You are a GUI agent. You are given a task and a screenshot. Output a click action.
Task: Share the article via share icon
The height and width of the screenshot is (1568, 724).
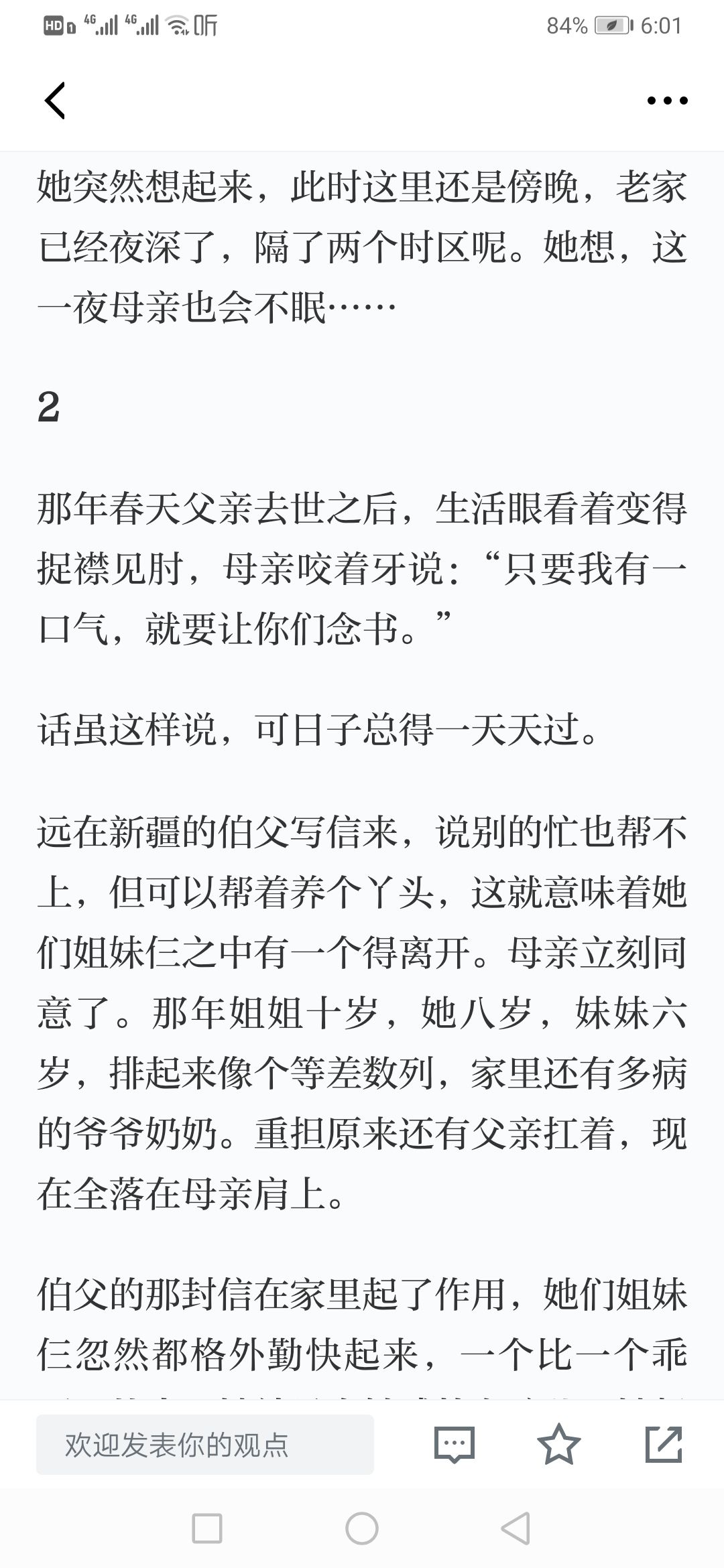pos(664,1444)
